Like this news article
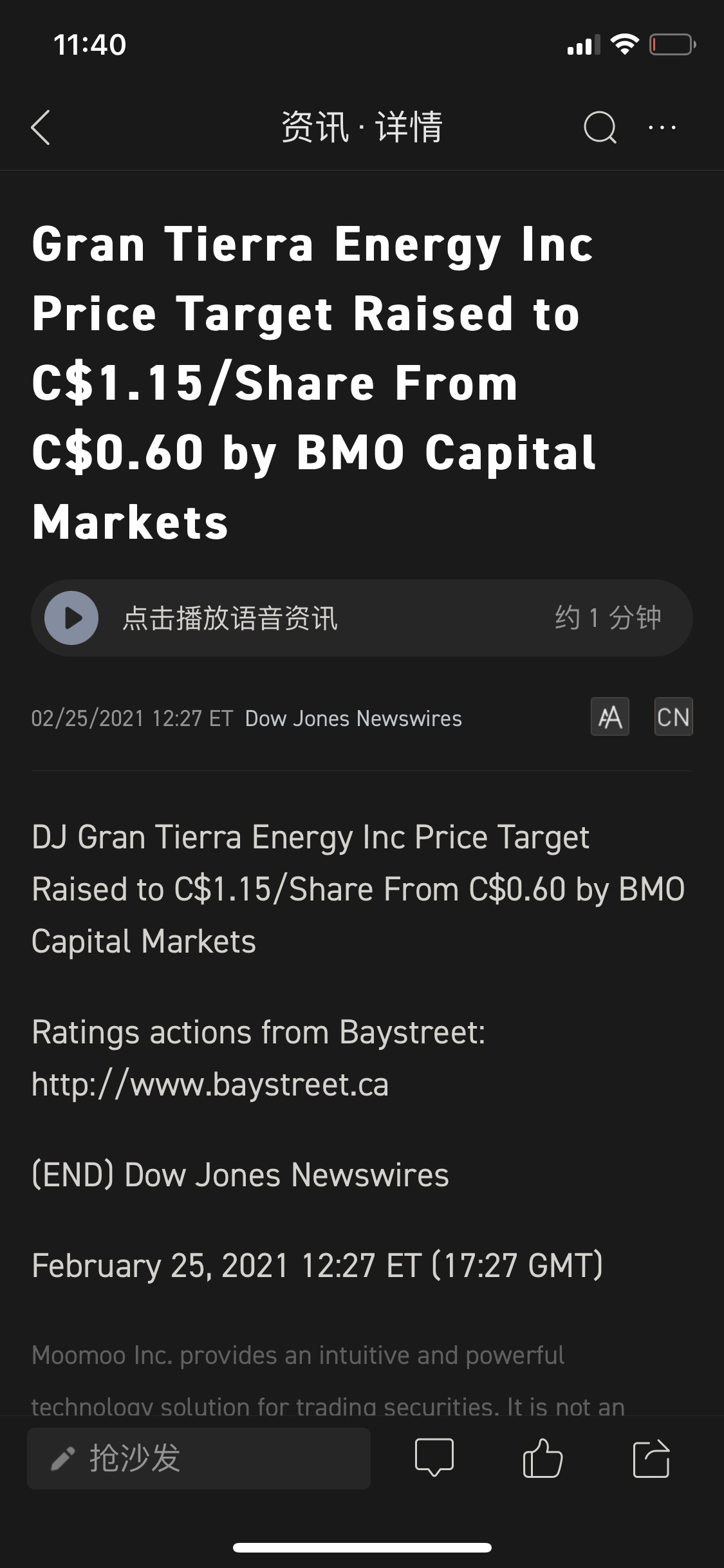The height and width of the screenshot is (1568, 724). [x=543, y=1458]
